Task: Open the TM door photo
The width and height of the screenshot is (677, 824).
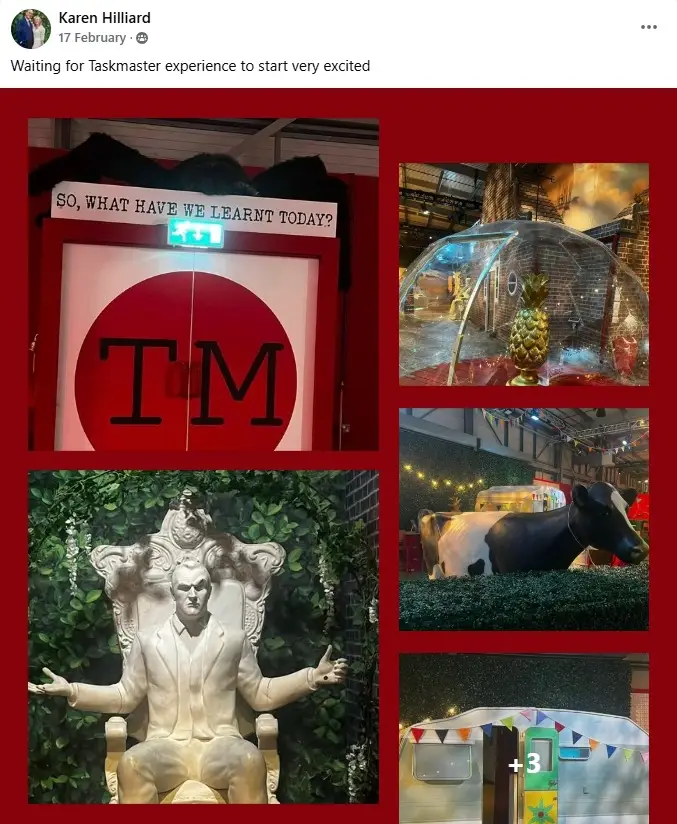Action: [x=203, y=285]
